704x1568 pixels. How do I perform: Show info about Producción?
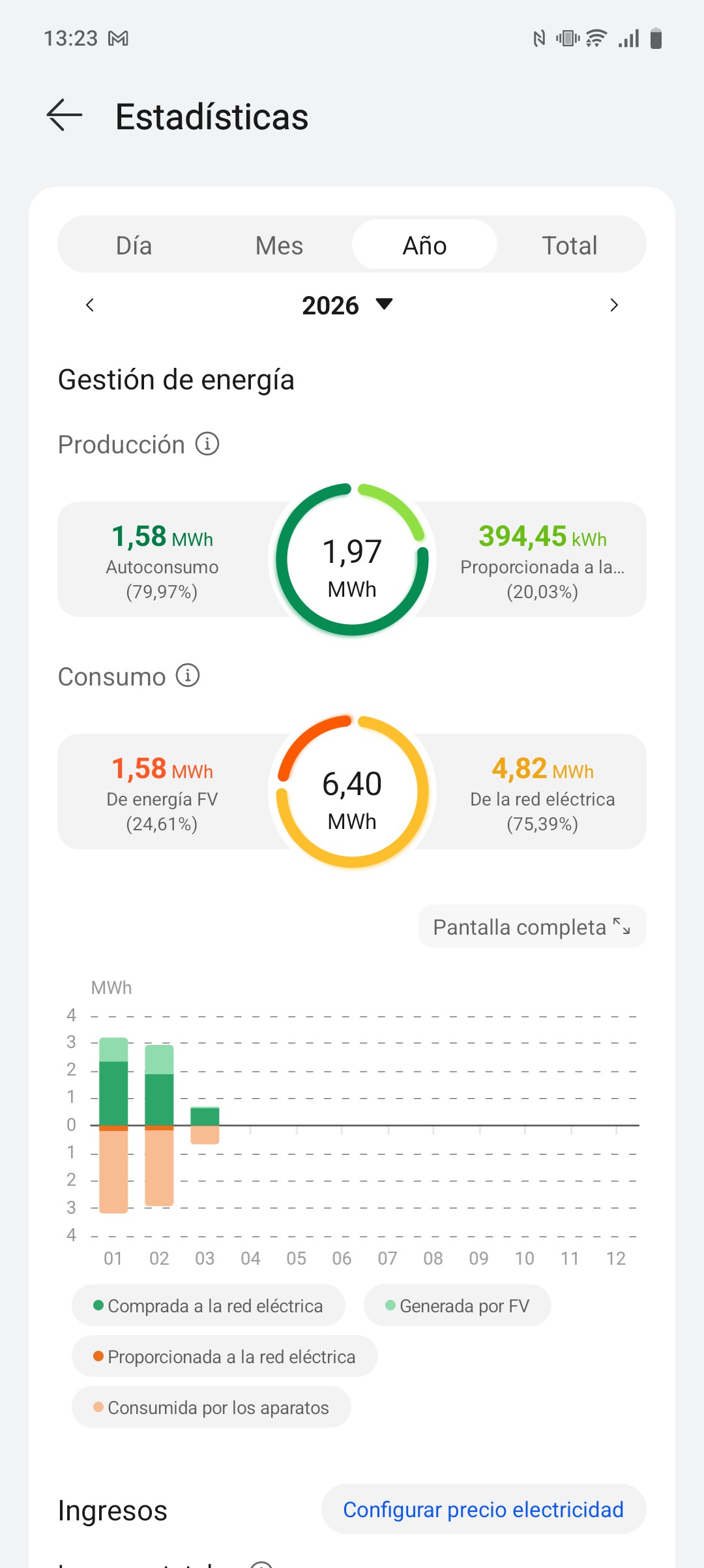(207, 444)
